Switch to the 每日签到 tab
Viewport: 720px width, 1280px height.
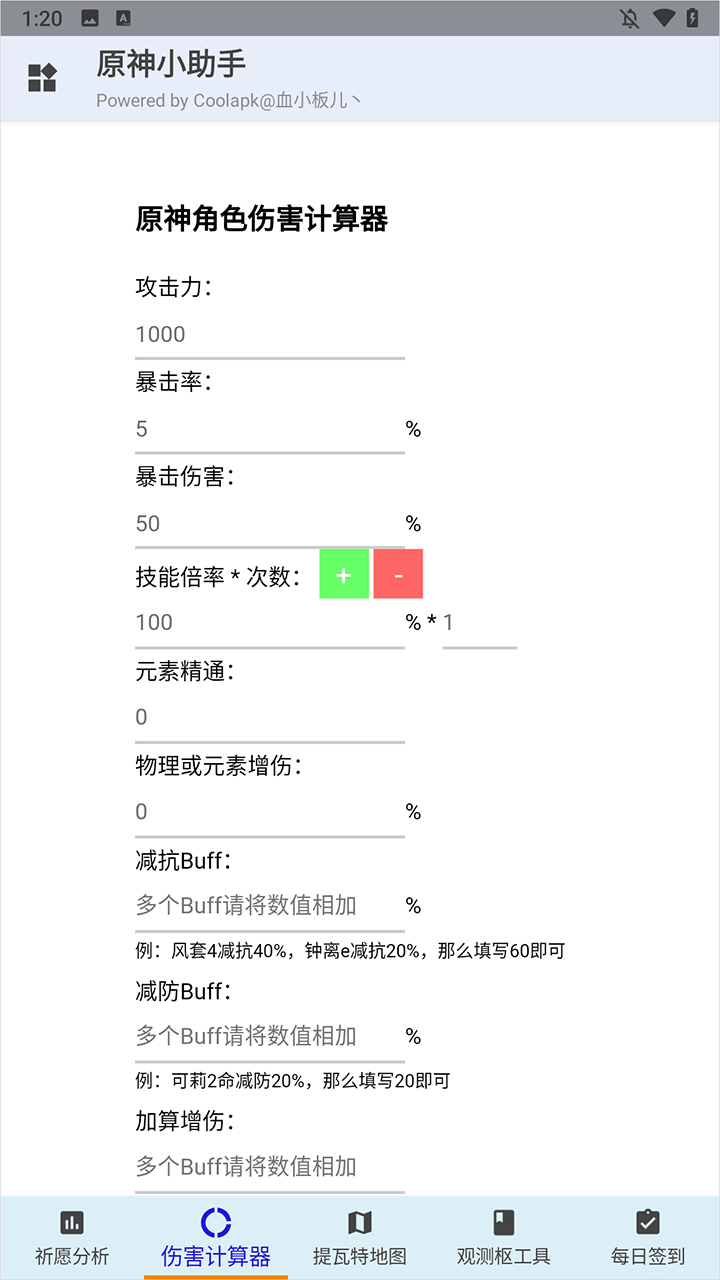(x=648, y=1238)
